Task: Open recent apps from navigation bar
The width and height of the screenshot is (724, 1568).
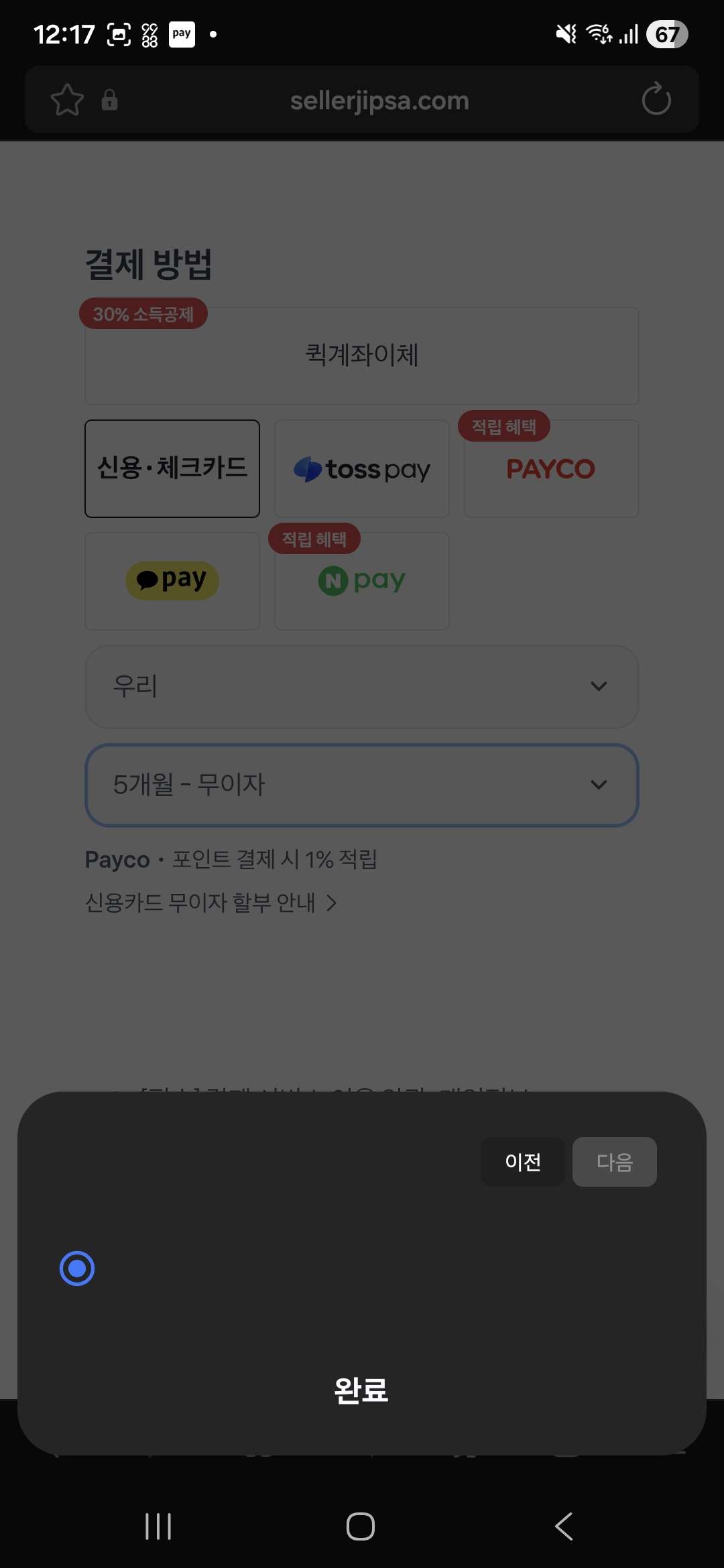Action: tap(158, 1526)
